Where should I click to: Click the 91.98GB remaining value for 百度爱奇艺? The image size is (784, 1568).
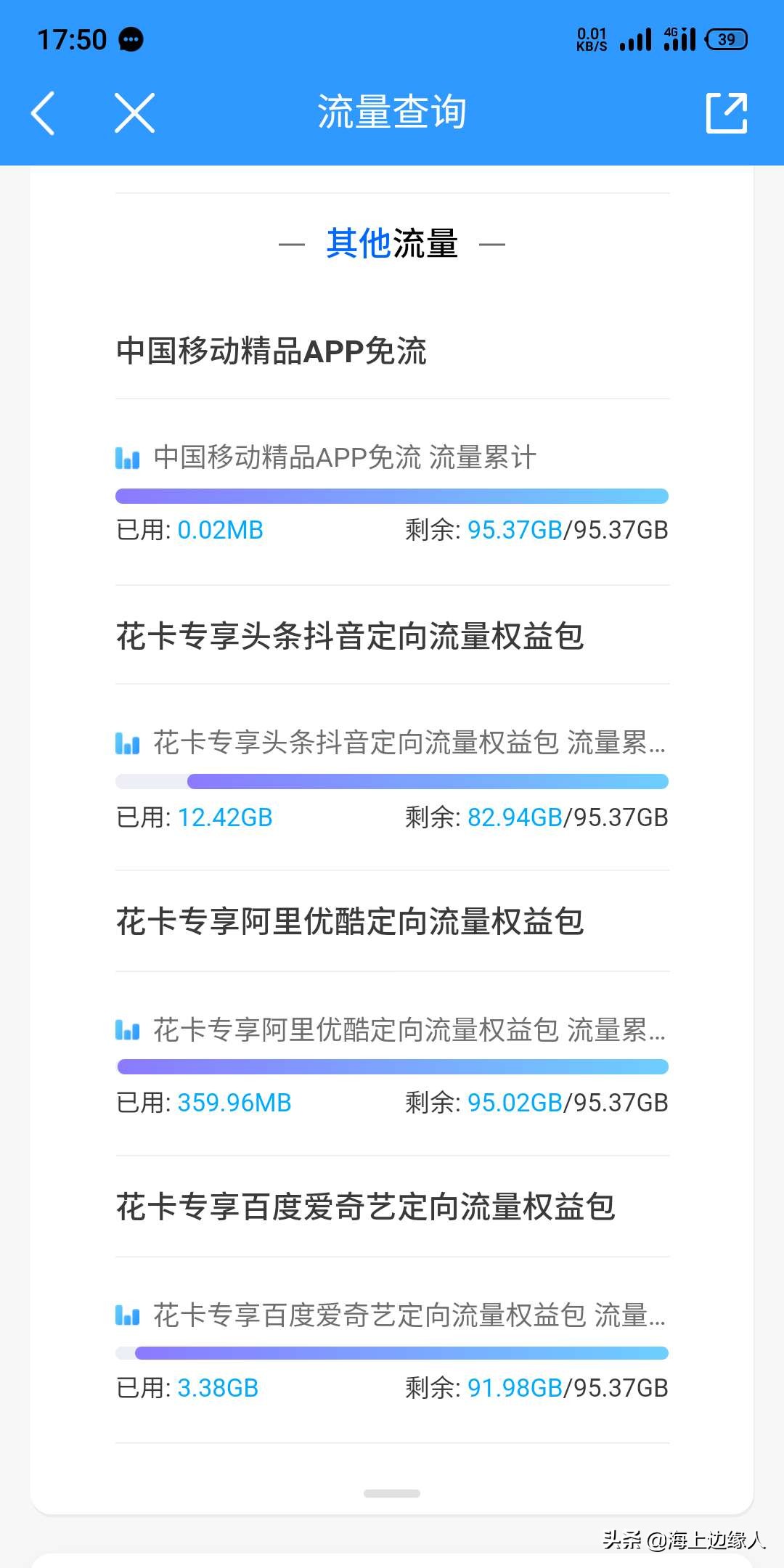tap(518, 1387)
